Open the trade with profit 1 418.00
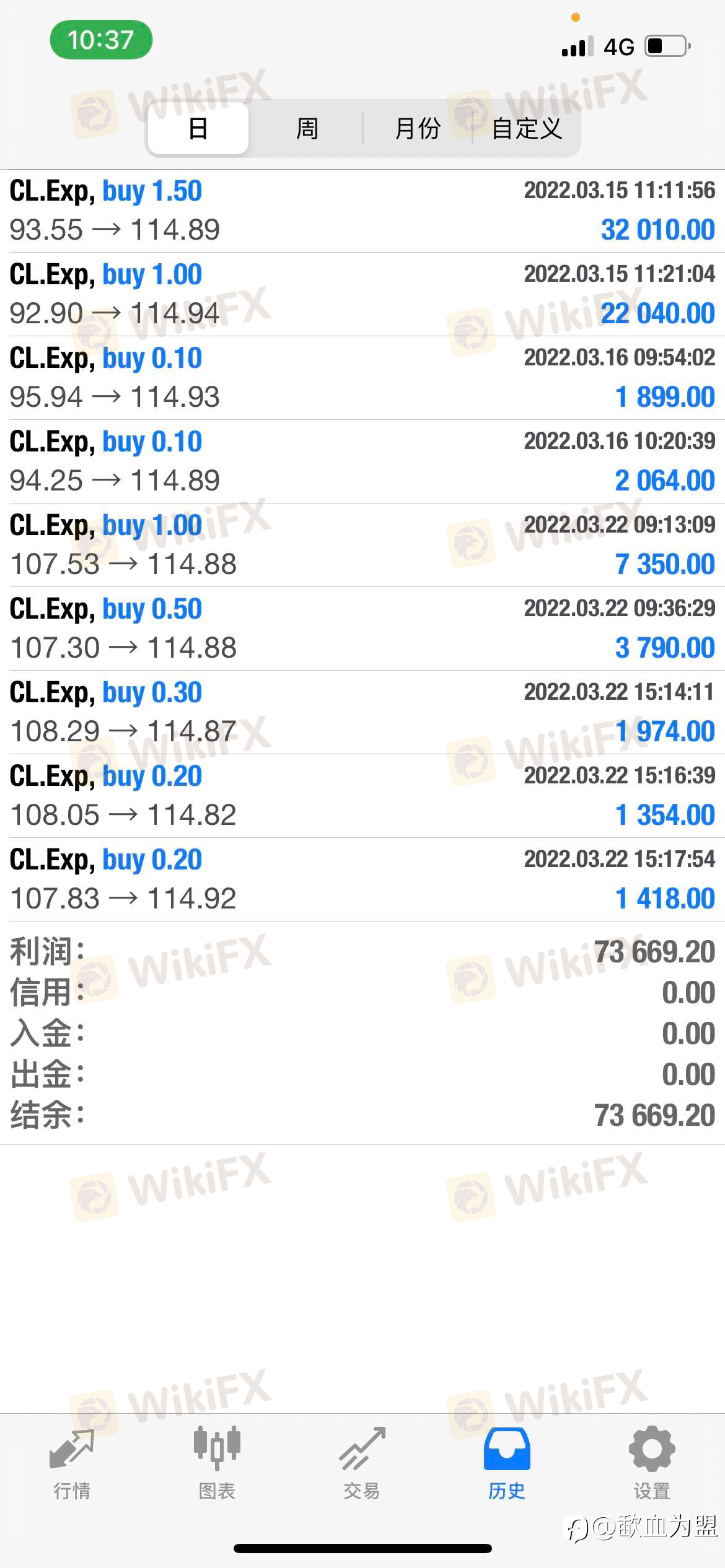 pos(362,879)
